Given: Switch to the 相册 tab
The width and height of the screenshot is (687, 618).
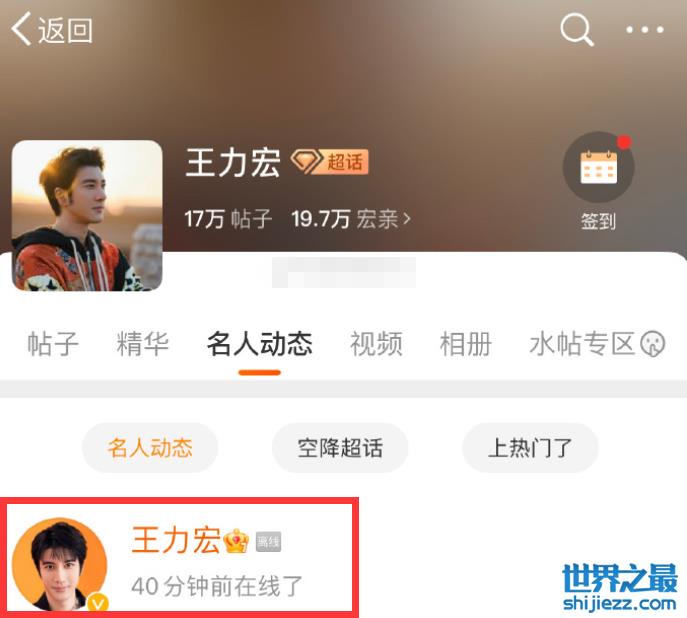Looking at the screenshot, I should [x=466, y=345].
